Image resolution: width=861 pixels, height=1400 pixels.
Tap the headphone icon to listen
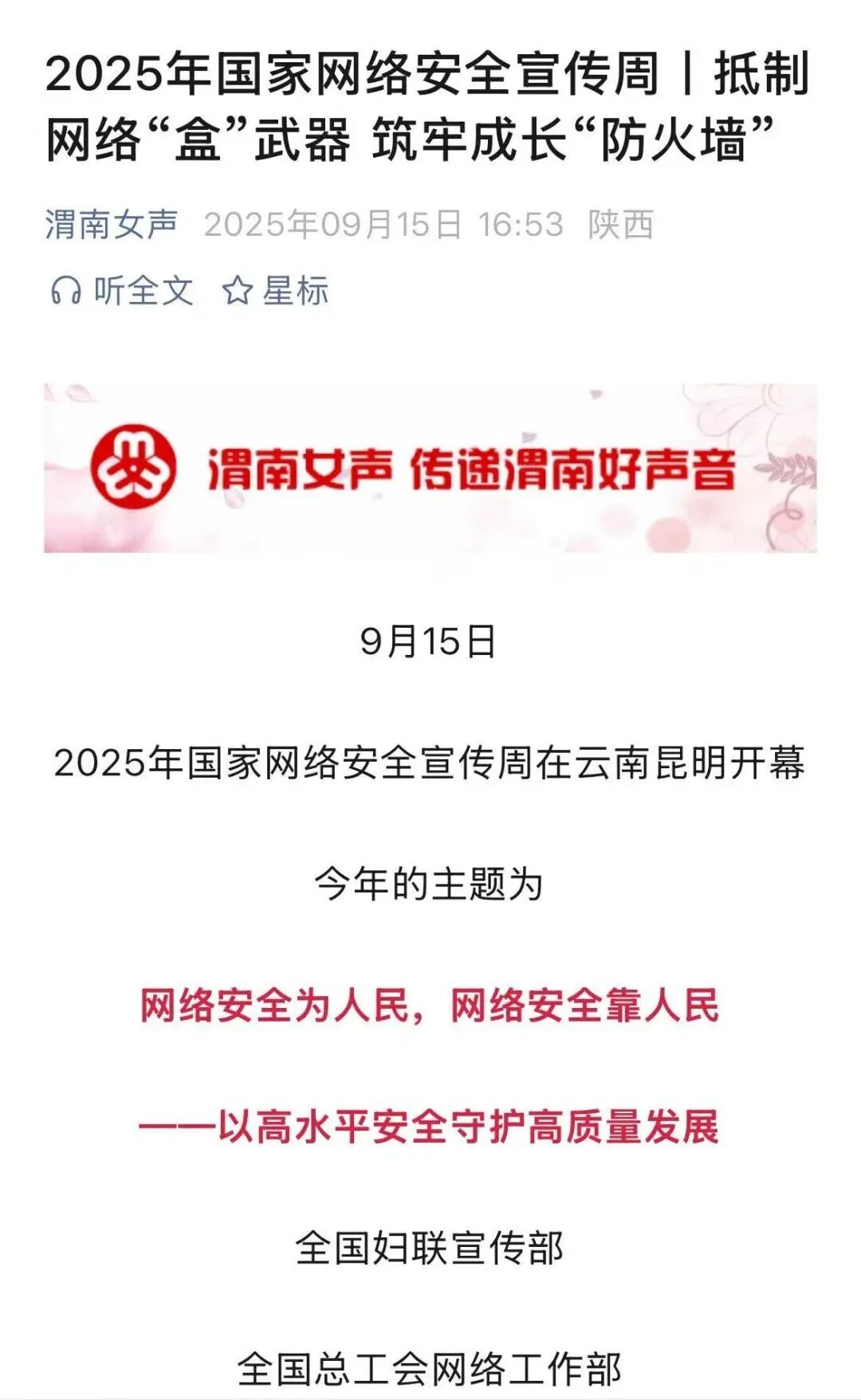pos(68,292)
